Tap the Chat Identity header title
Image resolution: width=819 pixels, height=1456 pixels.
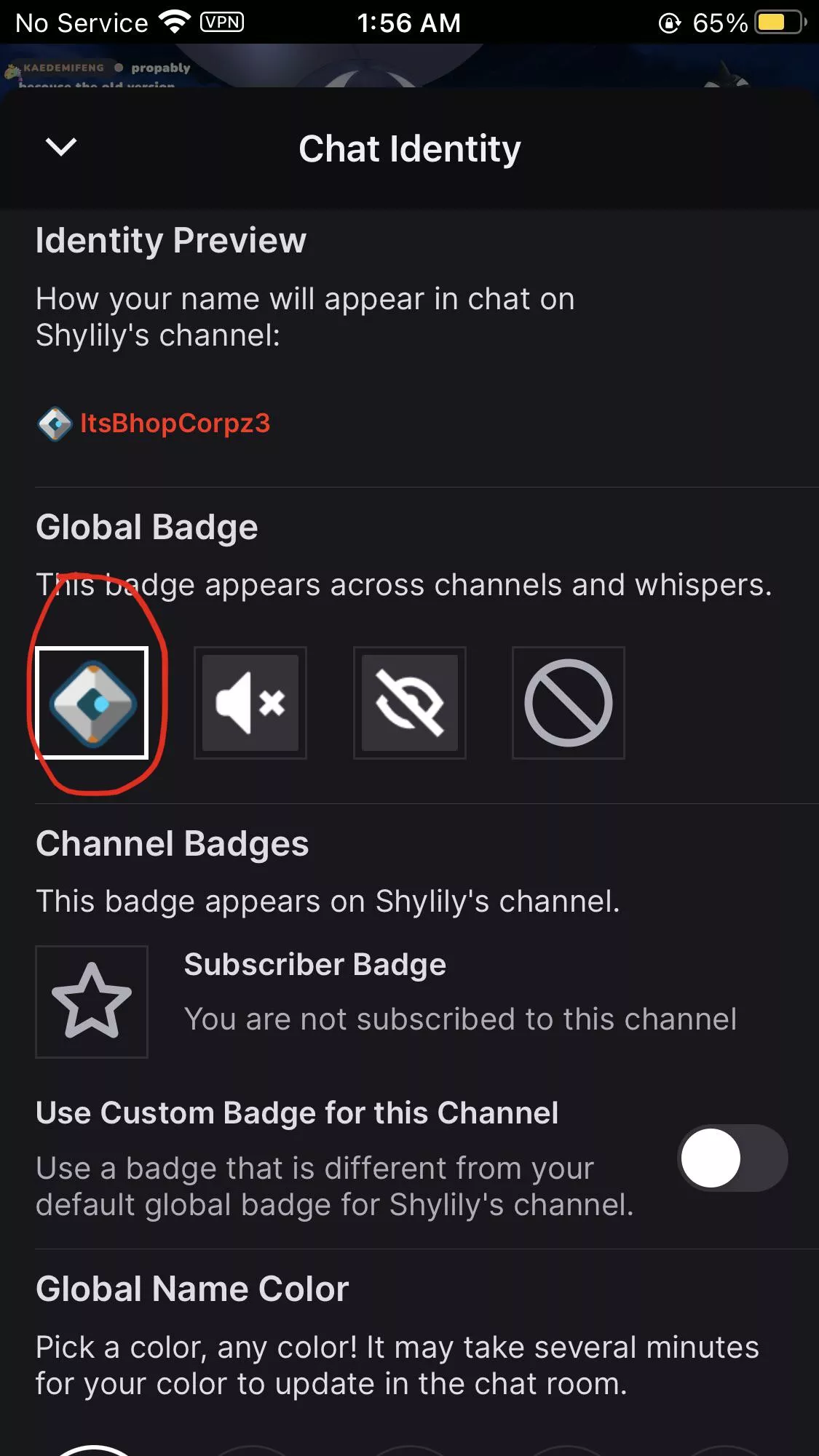click(x=409, y=148)
